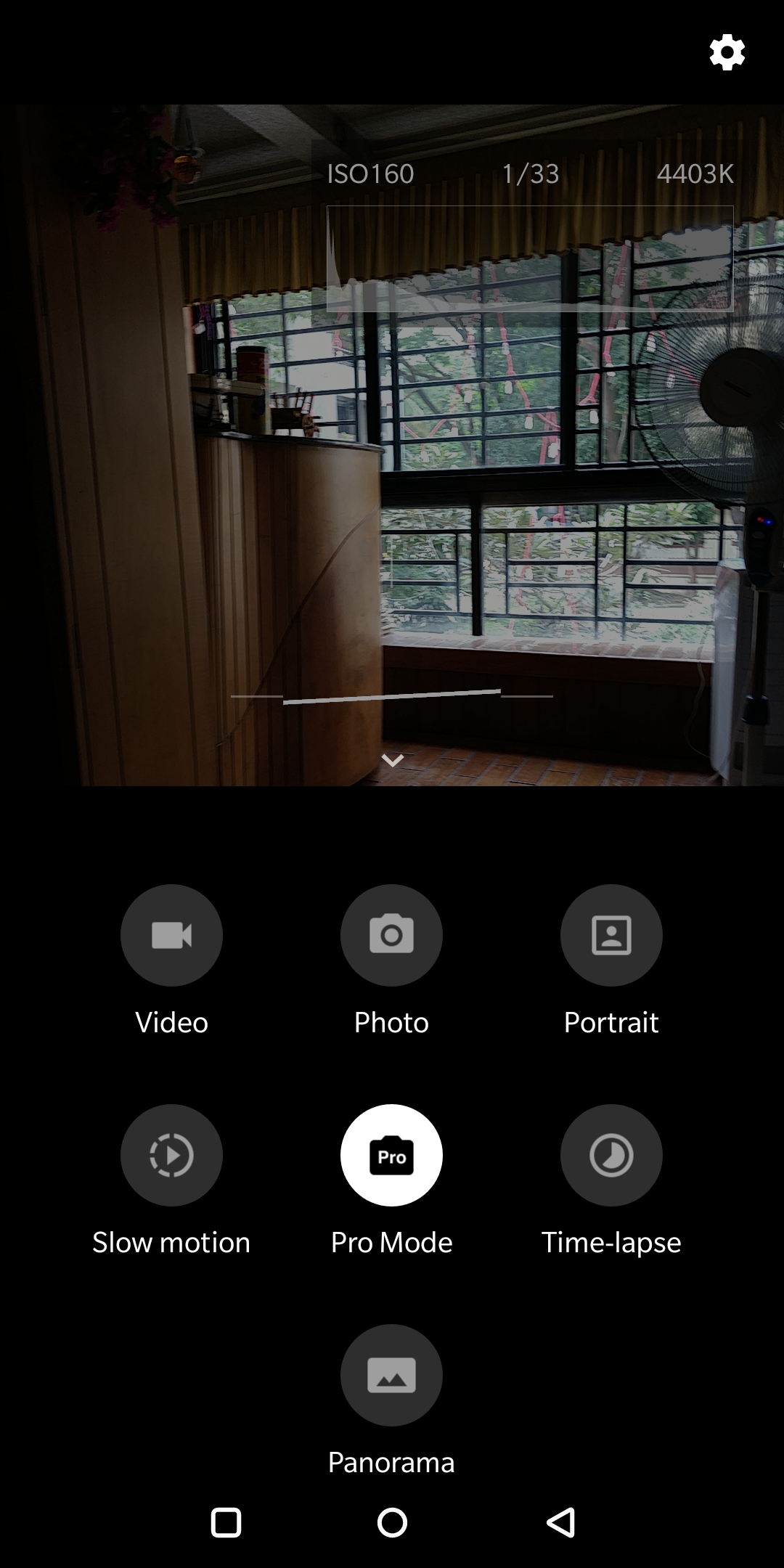Switch to Time-lapse mode
Screen dimensions: 784x1568
[x=611, y=1155]
